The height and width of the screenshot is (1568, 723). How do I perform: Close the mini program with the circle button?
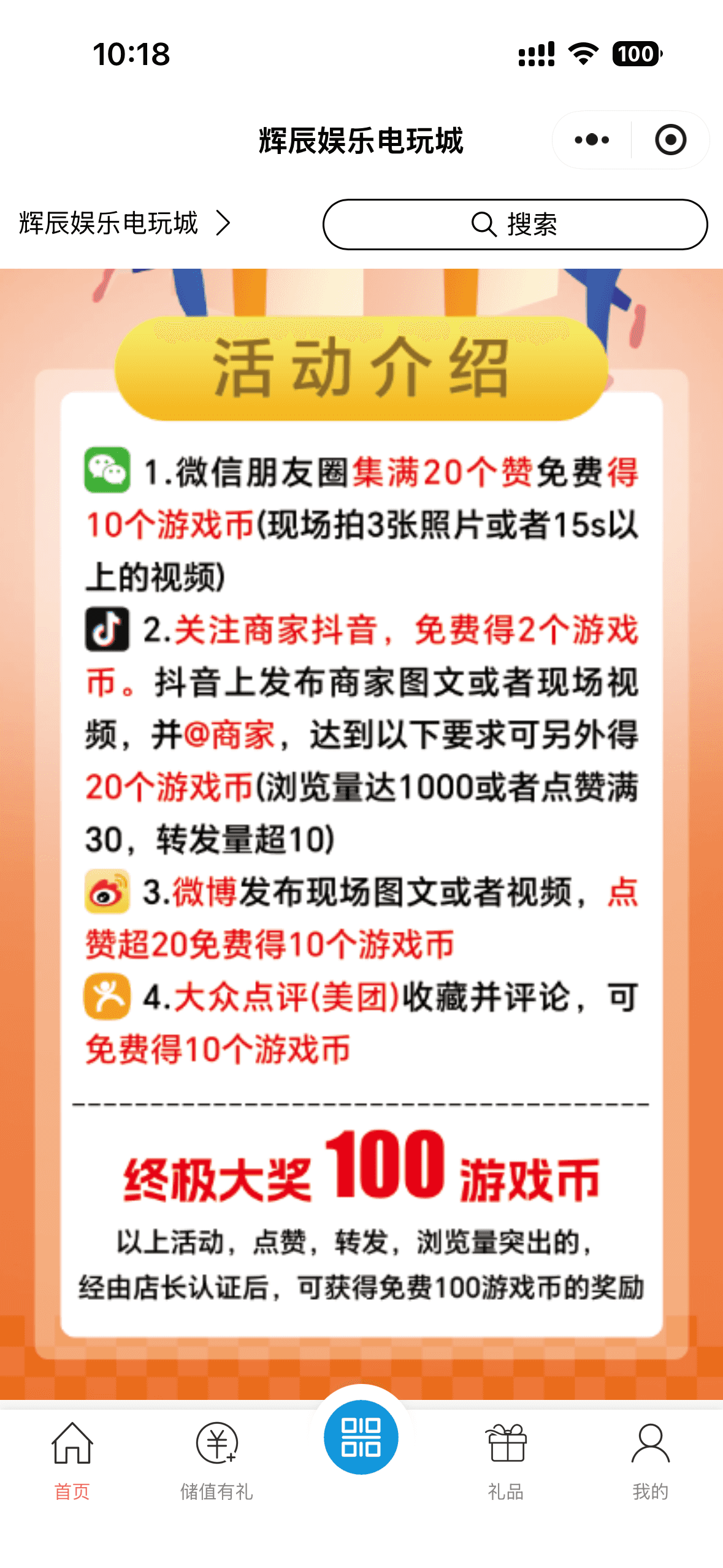coord(670,140)
